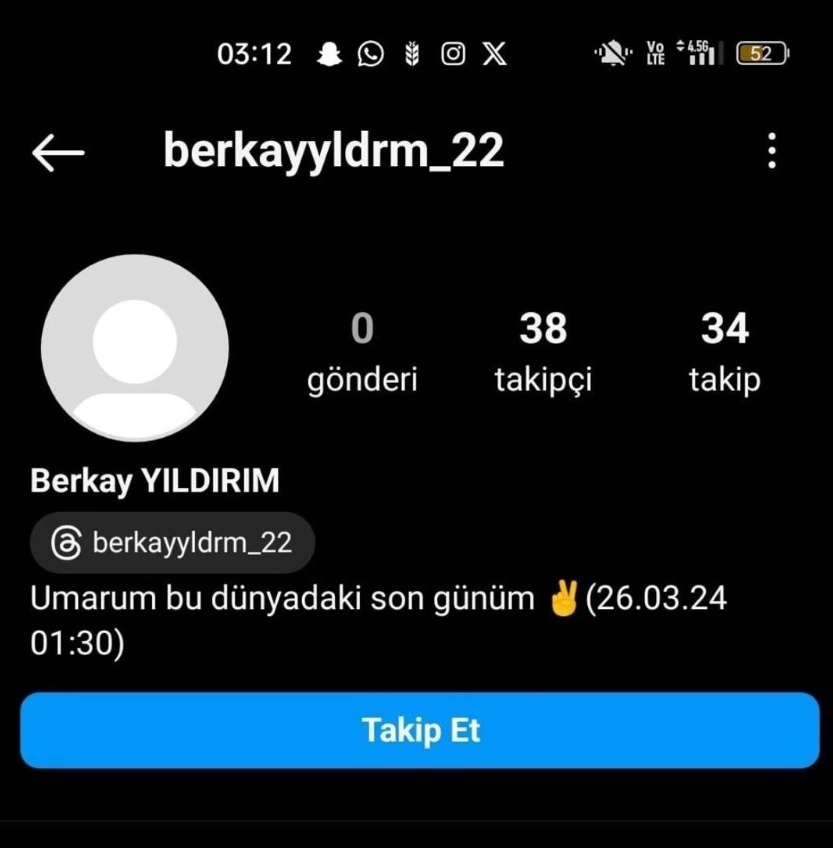Open WhatsApp from the status bar
The width and height of the screenshot is (833, 848).
click(x=370, y=54)
